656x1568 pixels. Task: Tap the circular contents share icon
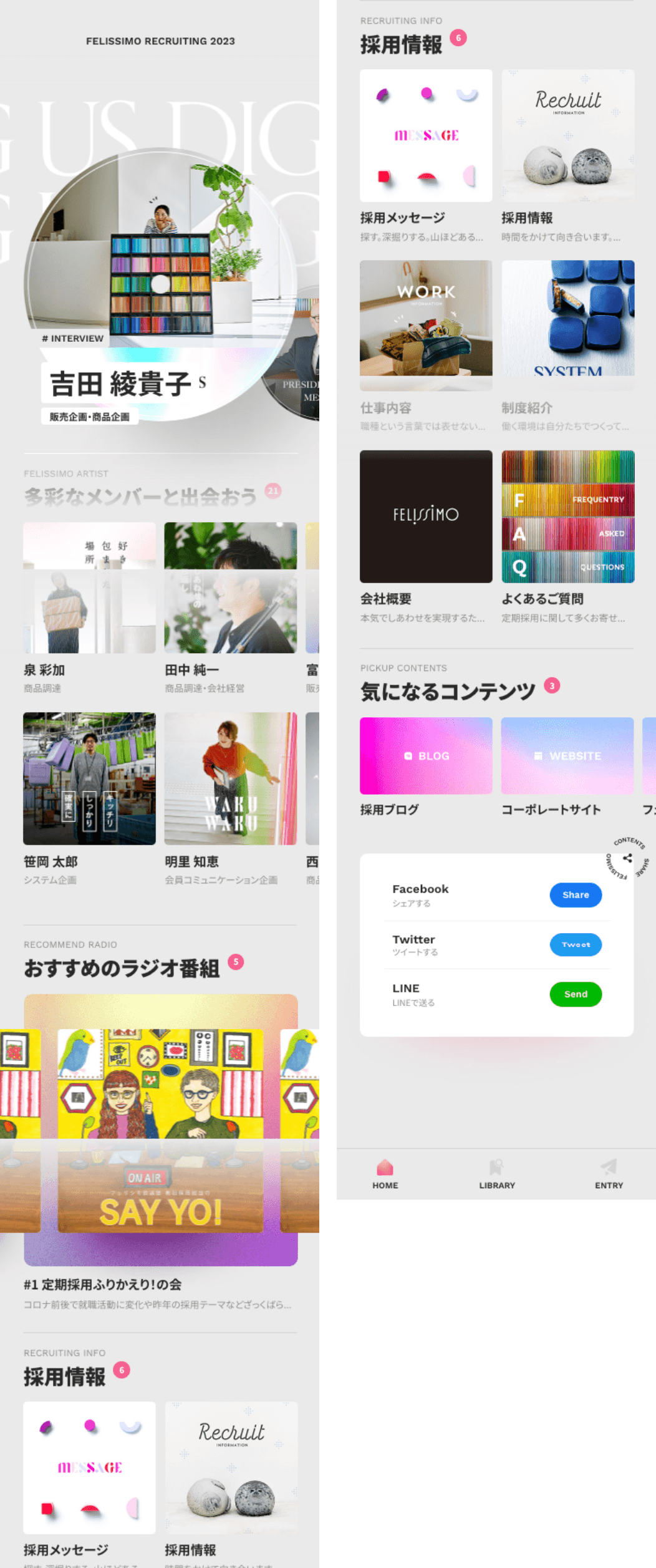click(x=627, y=858)
